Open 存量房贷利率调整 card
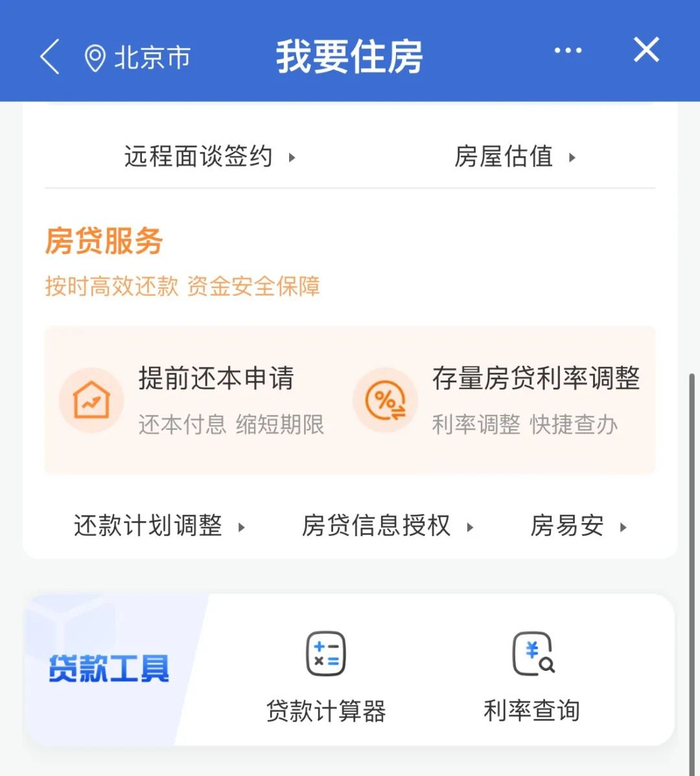The image size is (700, 776). [497, 400]
